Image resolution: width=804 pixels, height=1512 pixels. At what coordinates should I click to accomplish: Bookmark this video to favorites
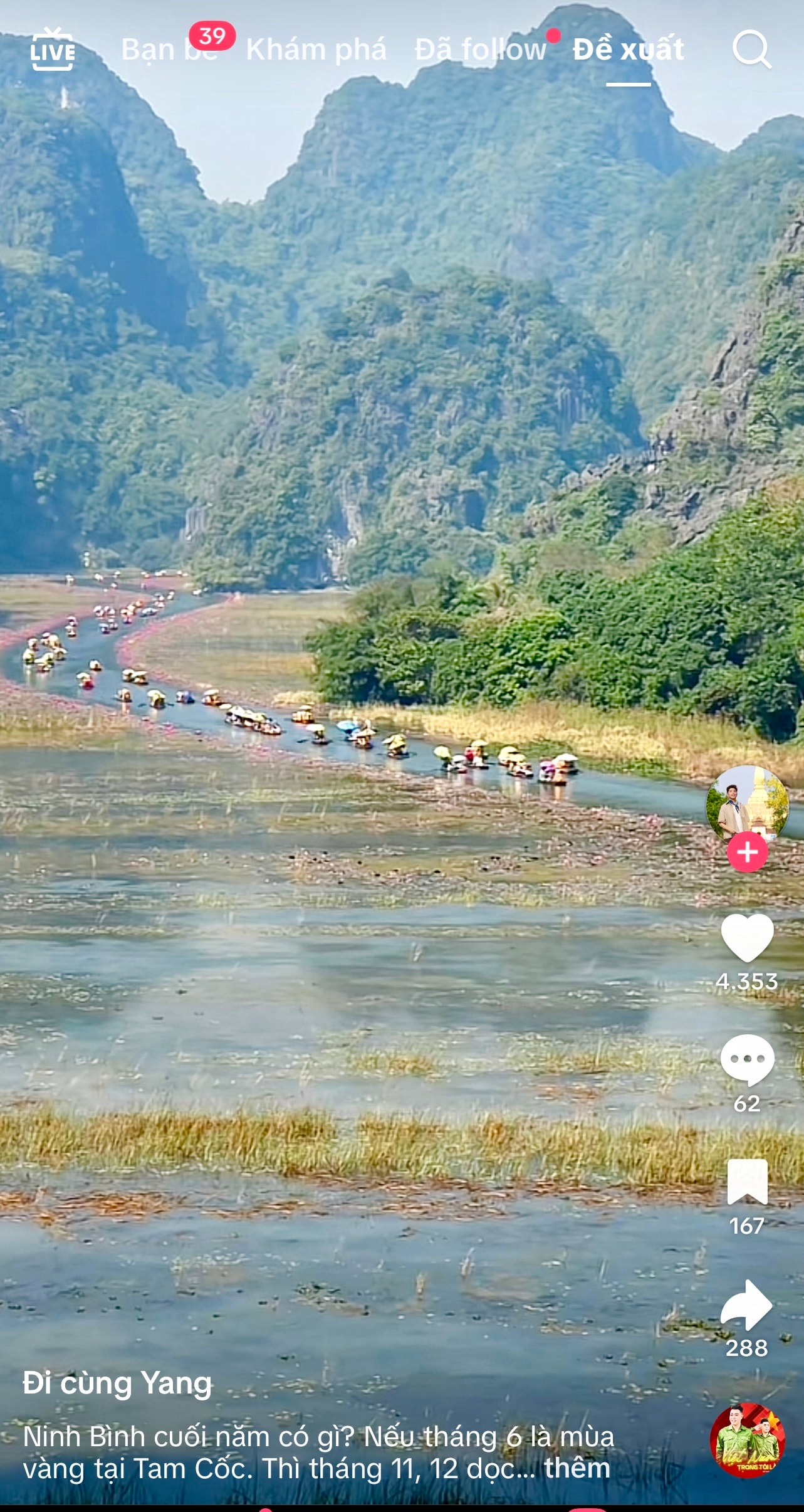(747, 1182)
